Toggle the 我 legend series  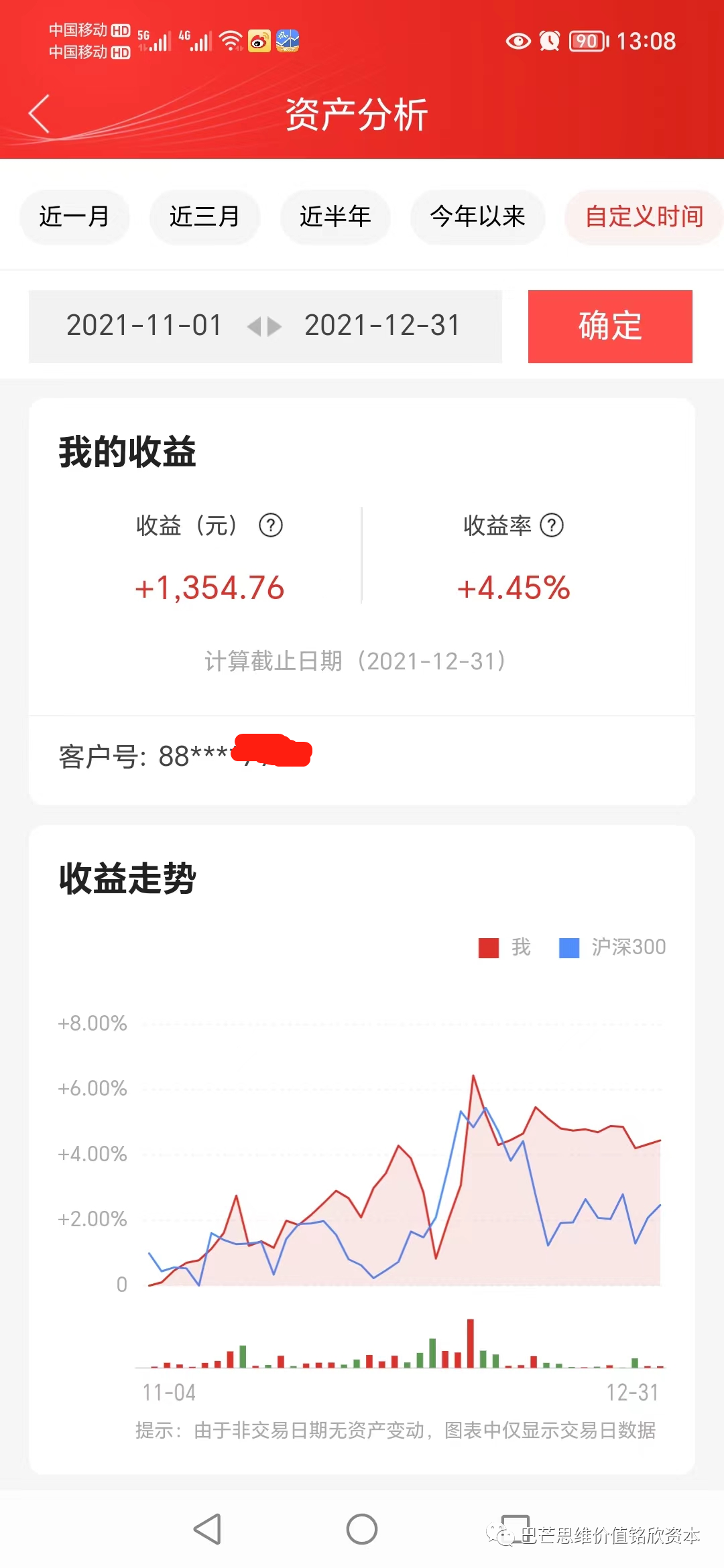(504, 947)
